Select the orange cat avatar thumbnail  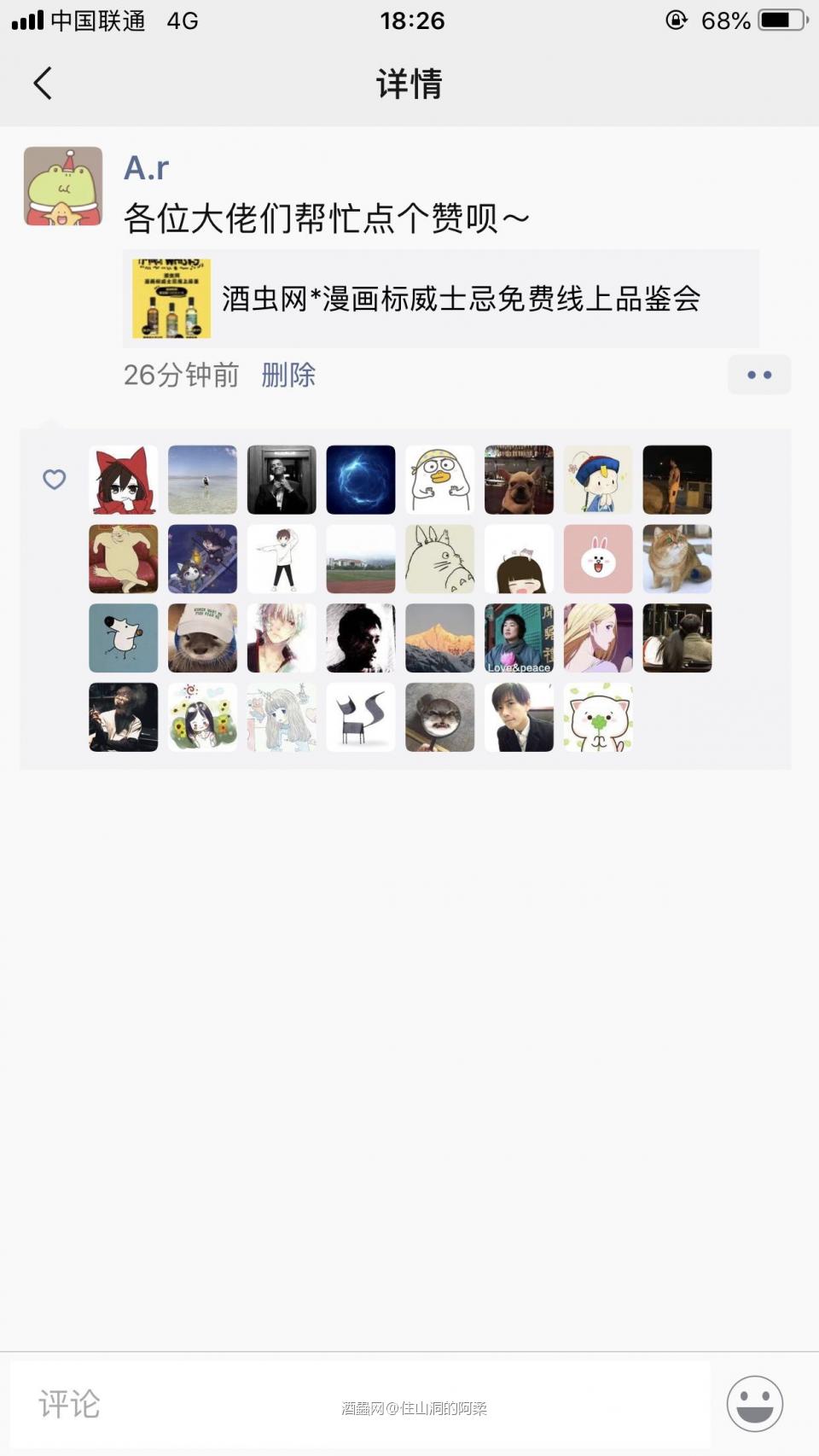[x=677, y=559]
